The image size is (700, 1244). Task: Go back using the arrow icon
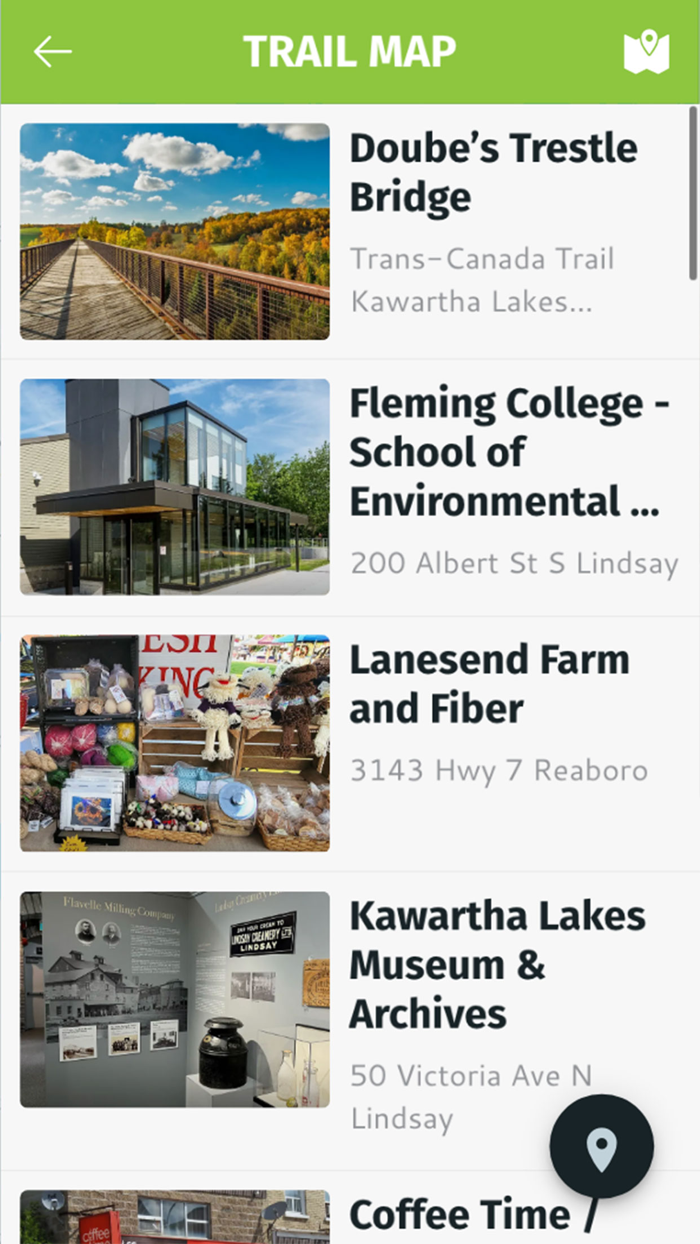click(x=52, y=52)
